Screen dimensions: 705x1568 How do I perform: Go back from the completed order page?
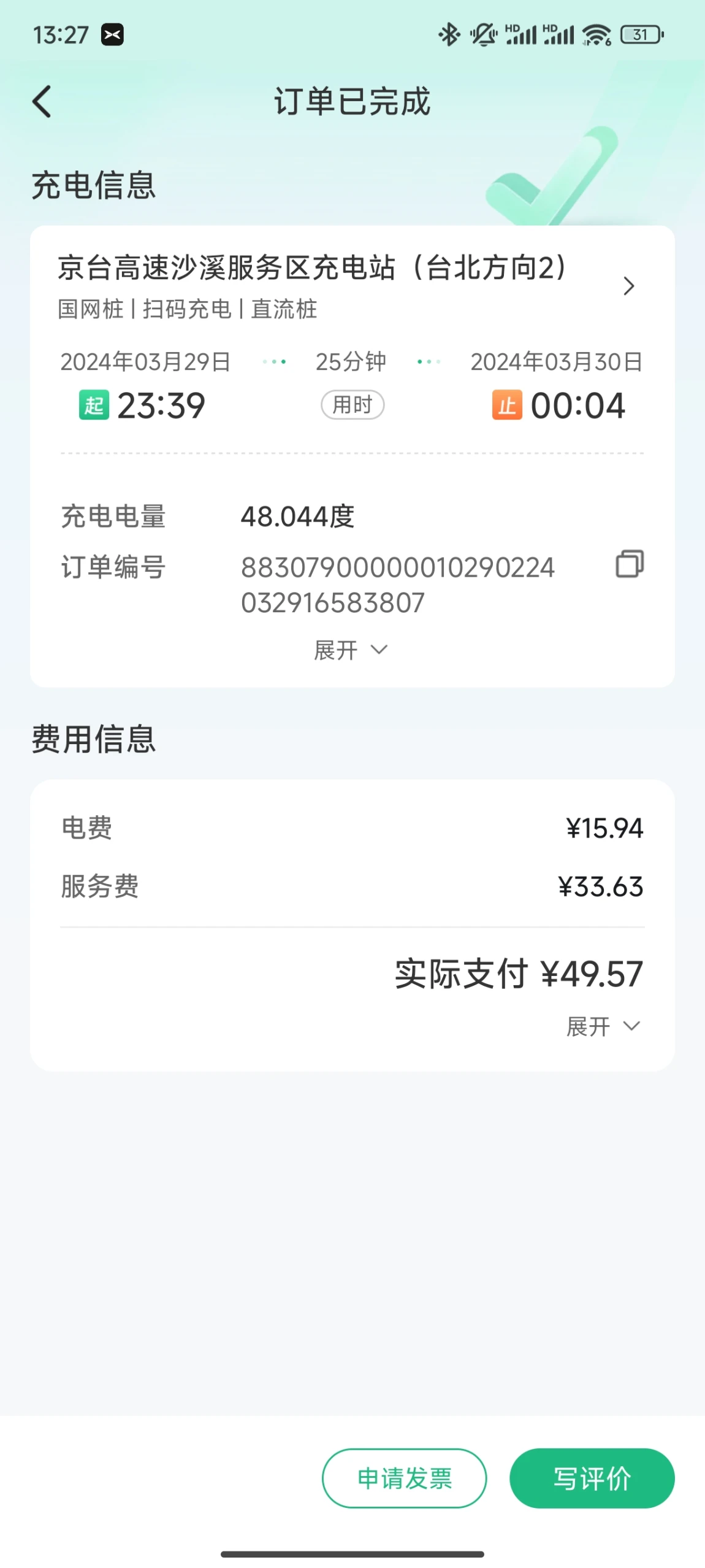42,102
